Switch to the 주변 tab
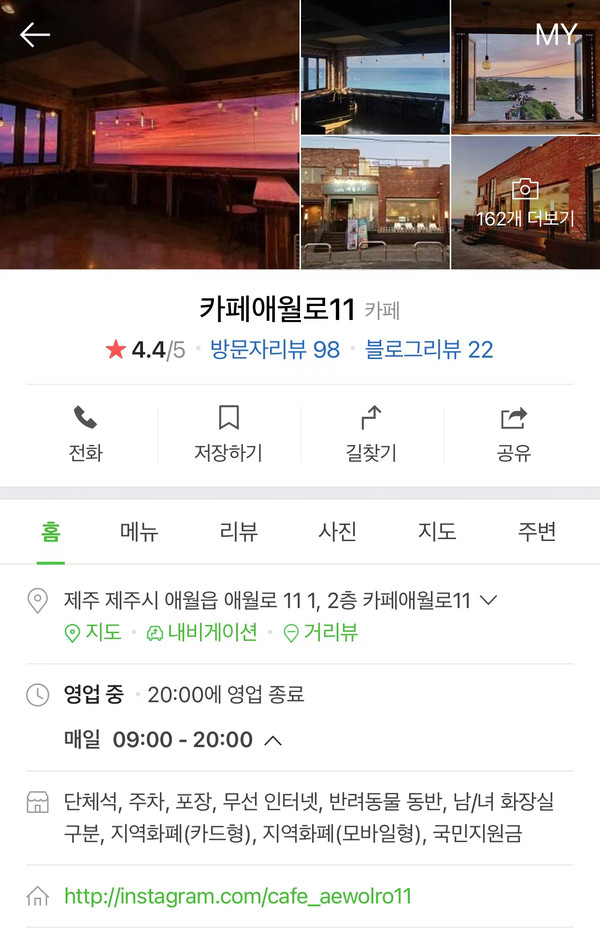This screenshot has width=600, height=930. click(536, 532)
